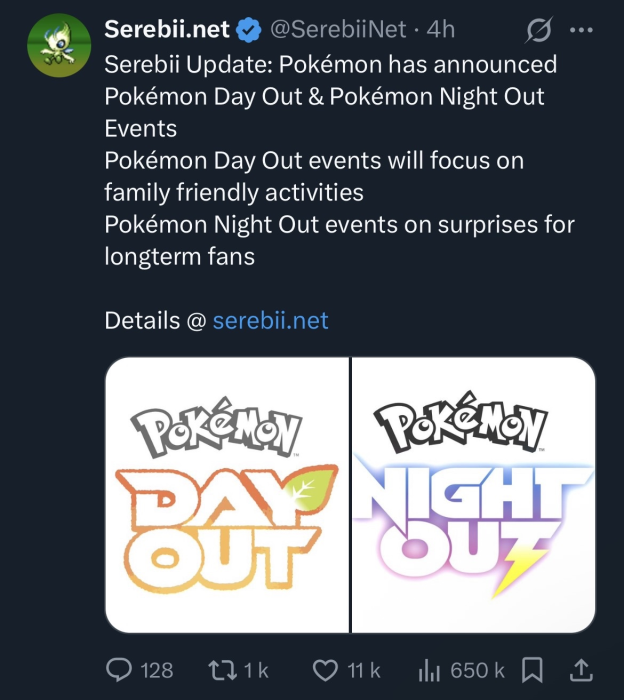Follow the serebii.net link
This screenshot has width=624, height=700.
click(270, 321)
